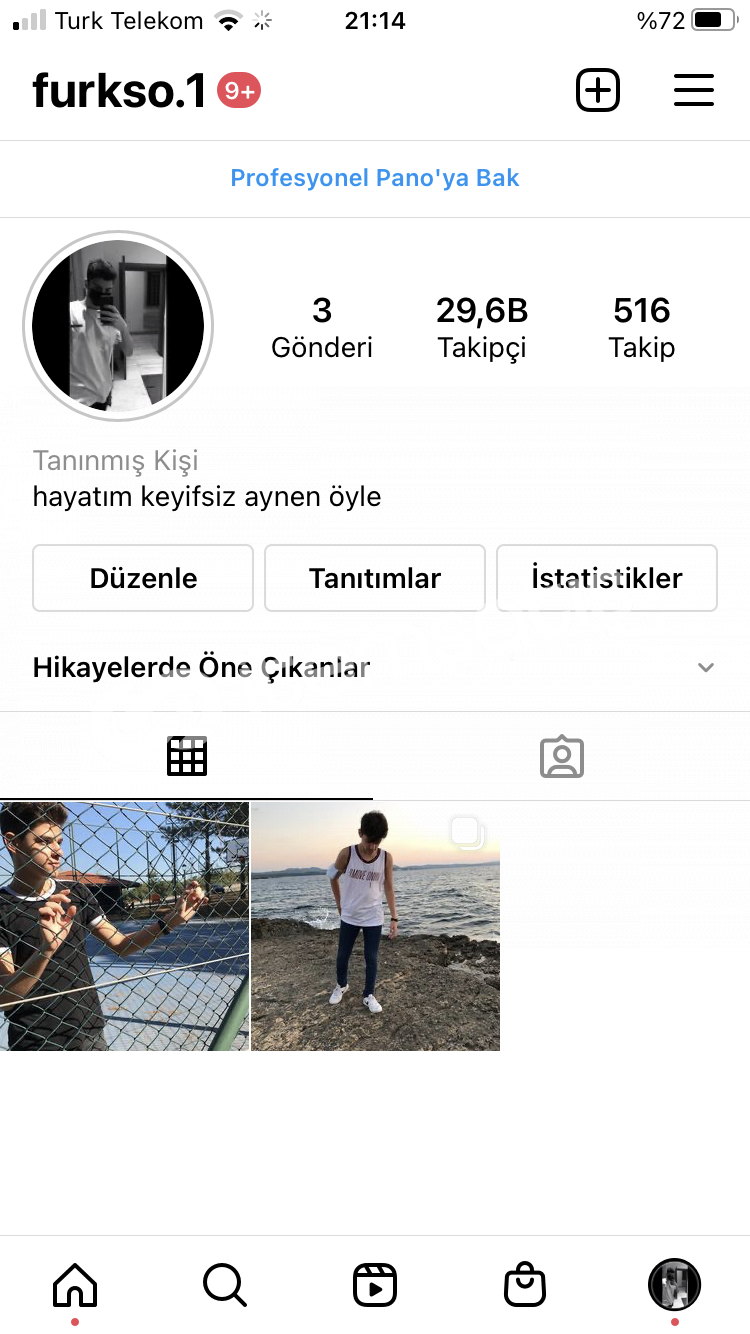Switch to the tagged photos tab
Screen dimensions: 750x1334
coord(562,757)
